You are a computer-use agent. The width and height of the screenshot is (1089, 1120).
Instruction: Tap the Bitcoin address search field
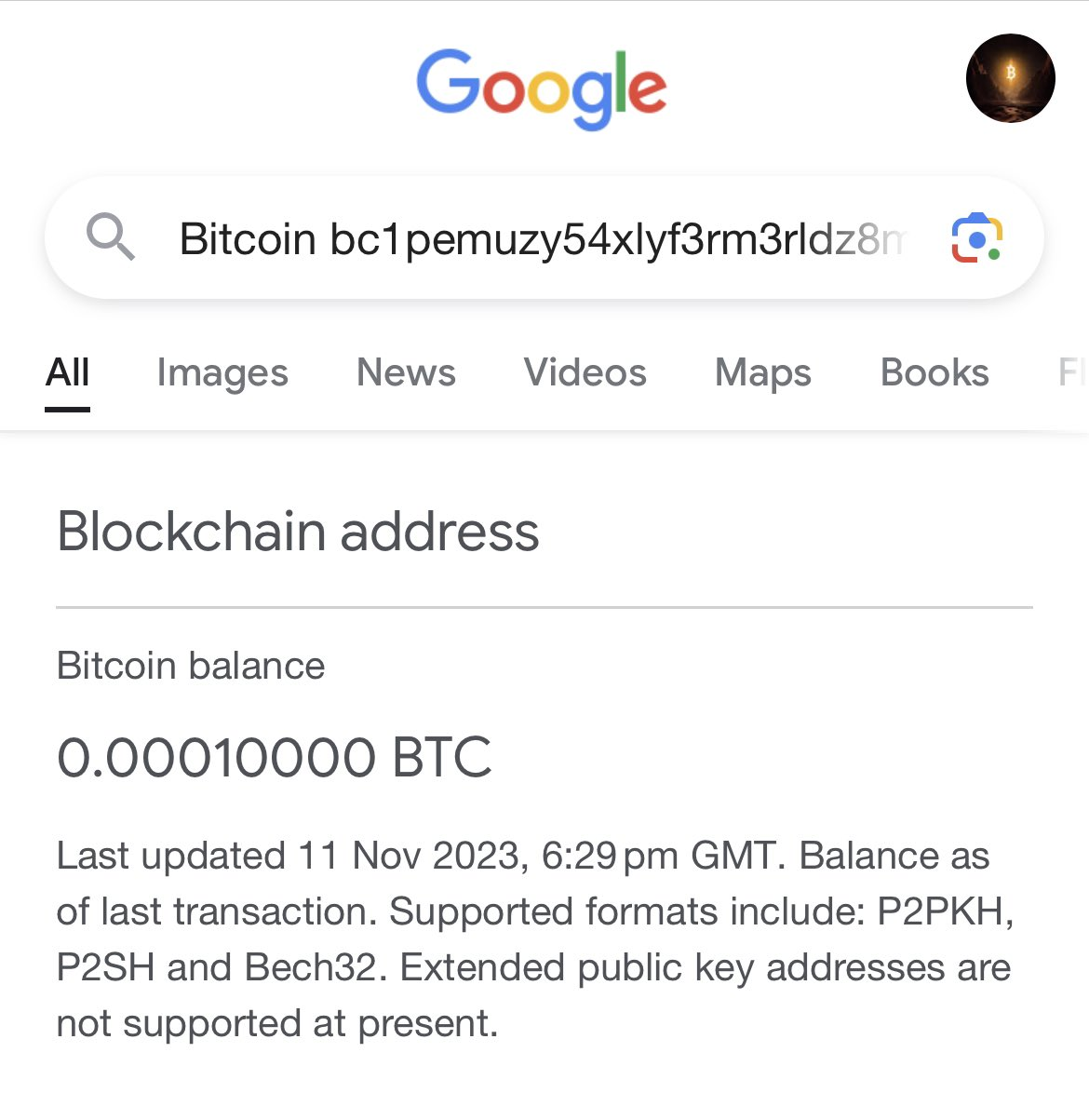(540, 239)
